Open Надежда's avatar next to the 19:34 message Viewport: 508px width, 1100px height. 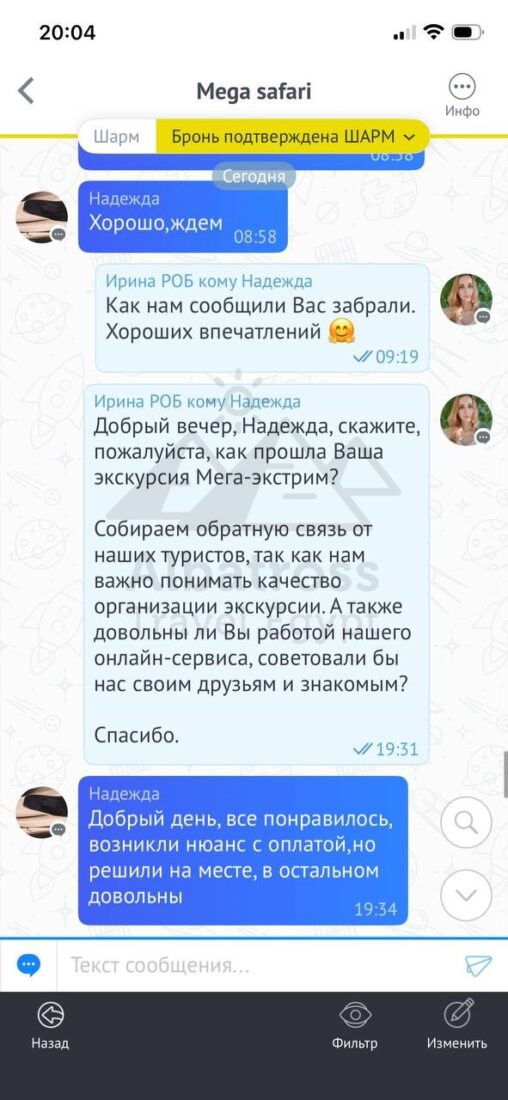pos(42,812)
